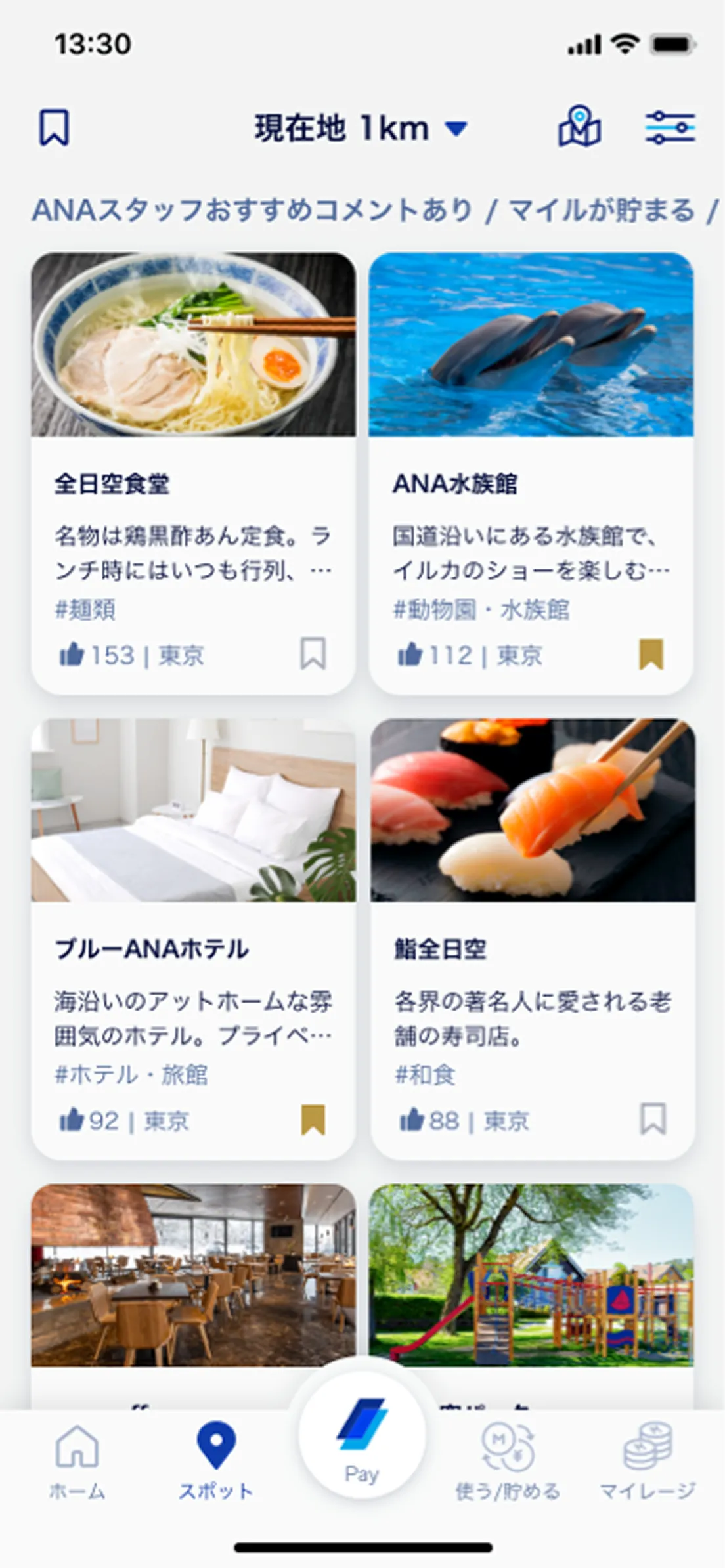The height and width of the screenshot is (1568, 725).
Task: Open saved bookmarks list in header
Action: (54, 127)
